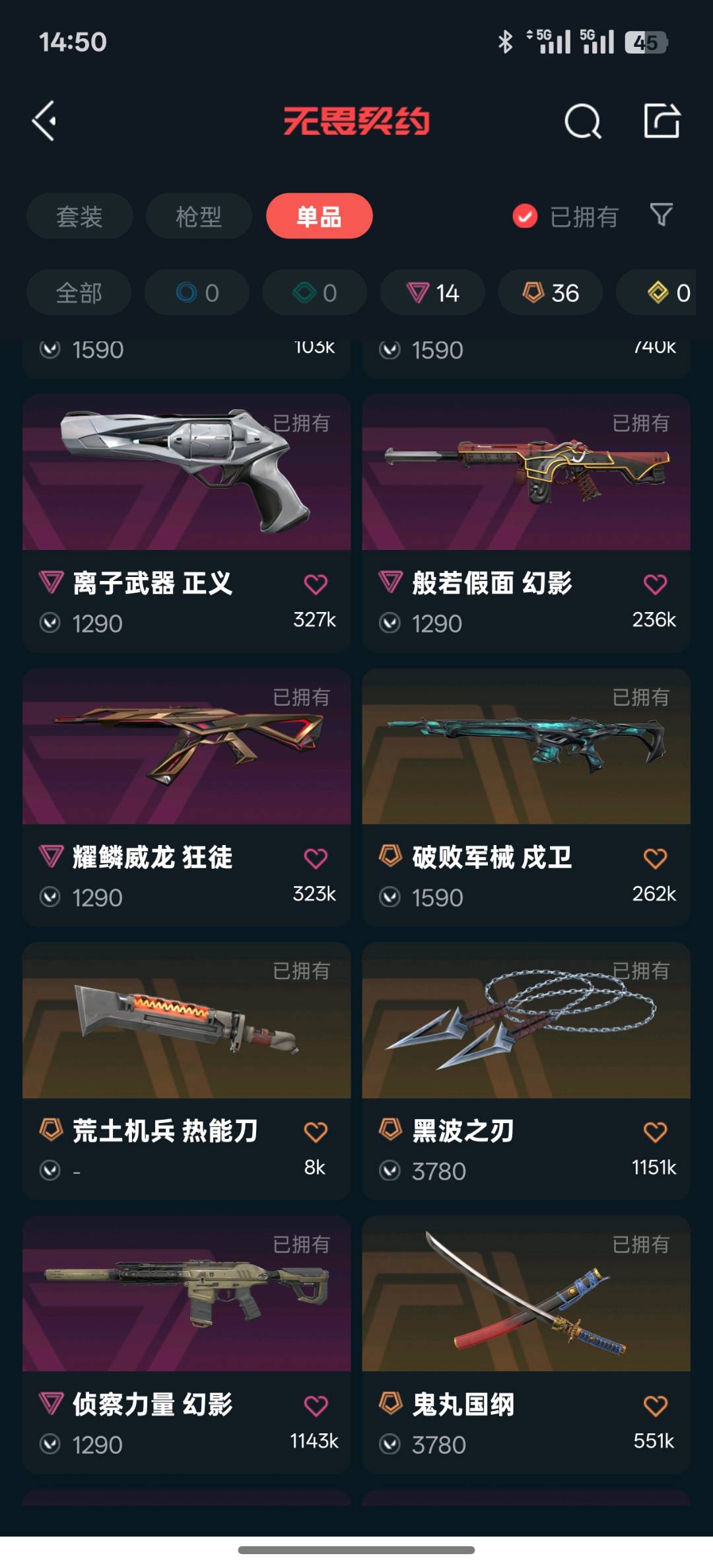Open the 离子武器 正义 skin card
This screenshot has height=1568, width=713.
186,523
